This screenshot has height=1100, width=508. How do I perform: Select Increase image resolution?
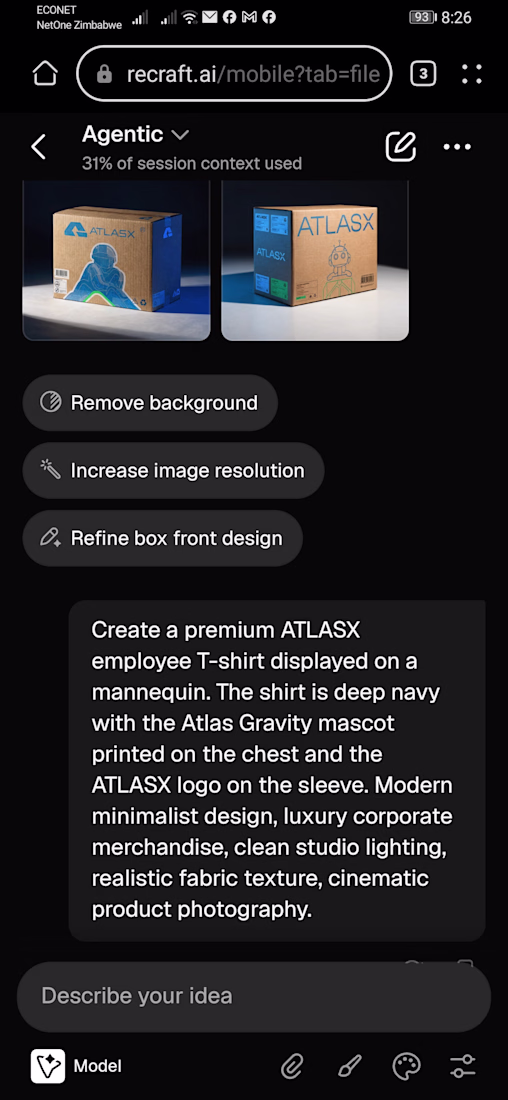point(173,471)
